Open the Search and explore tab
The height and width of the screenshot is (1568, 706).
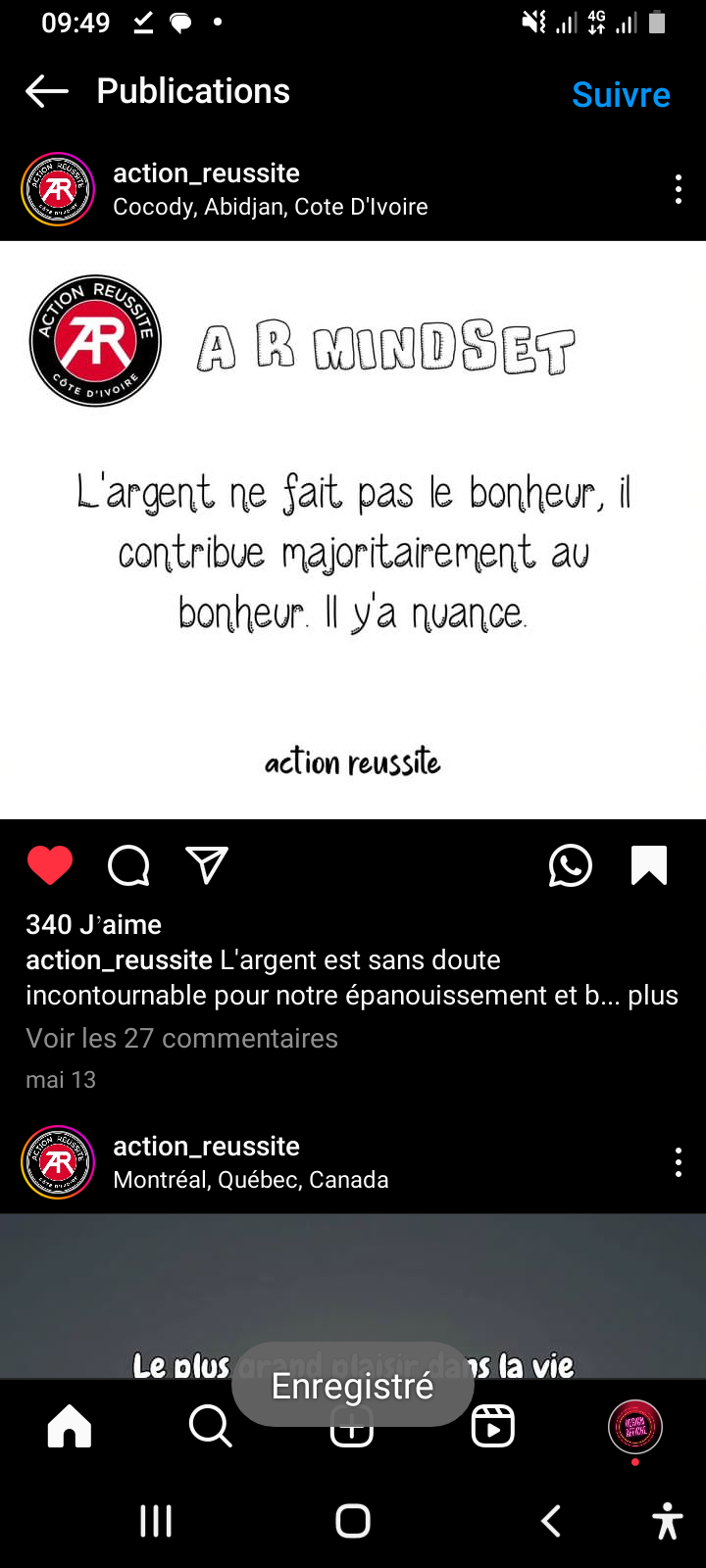pos(210,1426)
